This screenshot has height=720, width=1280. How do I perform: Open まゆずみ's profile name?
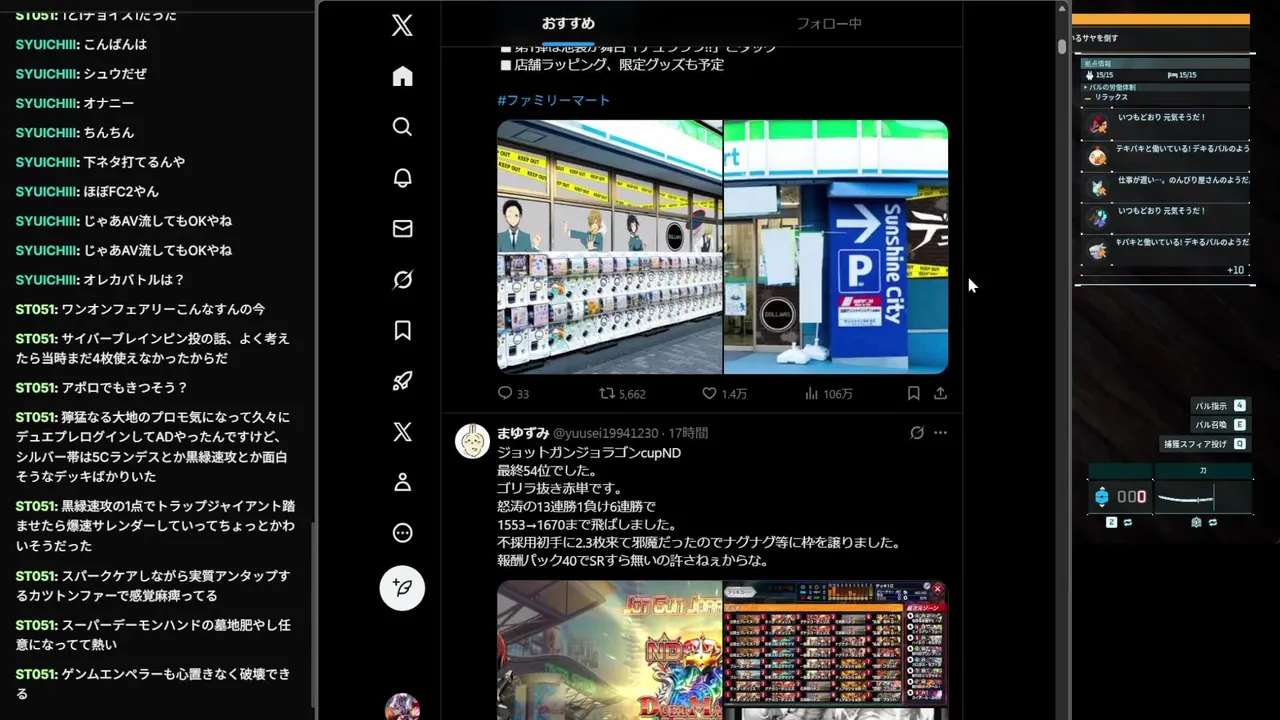(523, 433)
